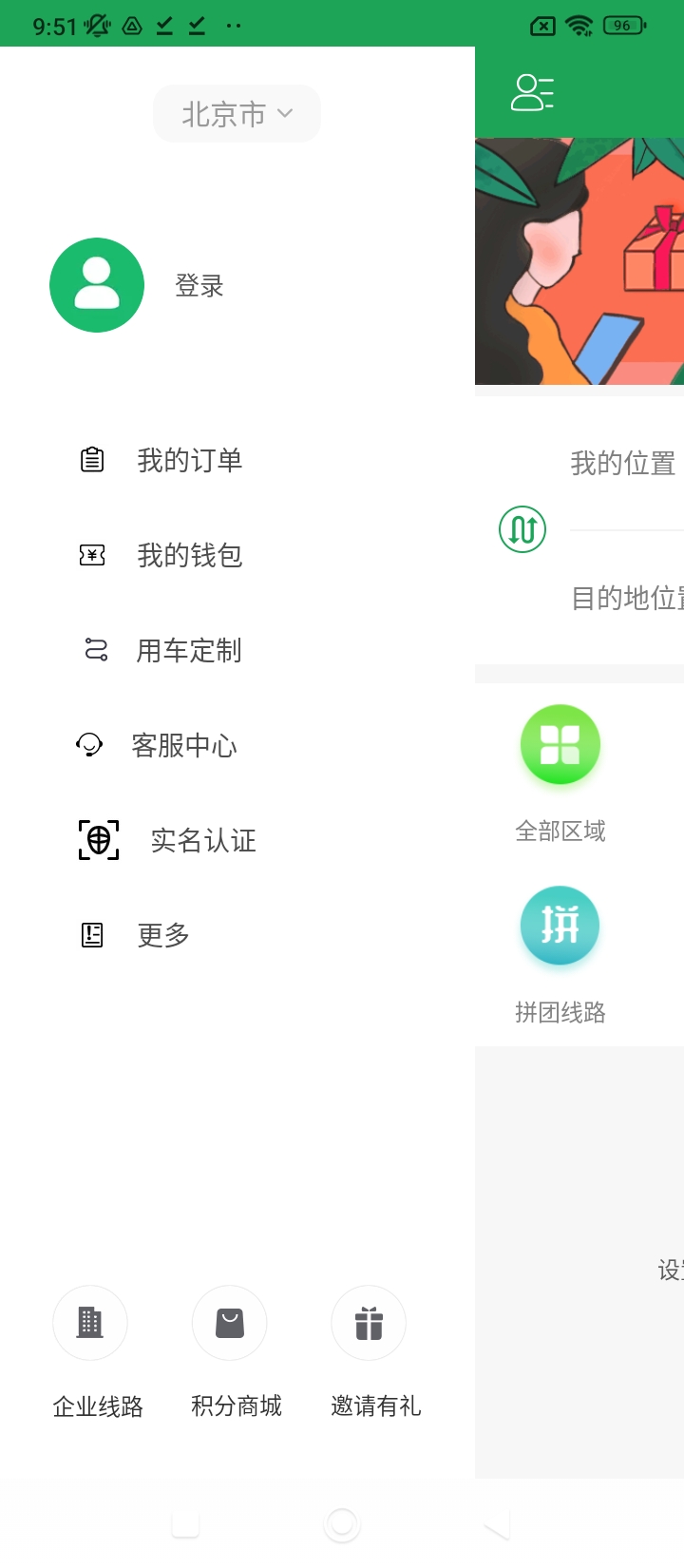Open 我的钱包
684x1568 pixels.
(189, 556)
